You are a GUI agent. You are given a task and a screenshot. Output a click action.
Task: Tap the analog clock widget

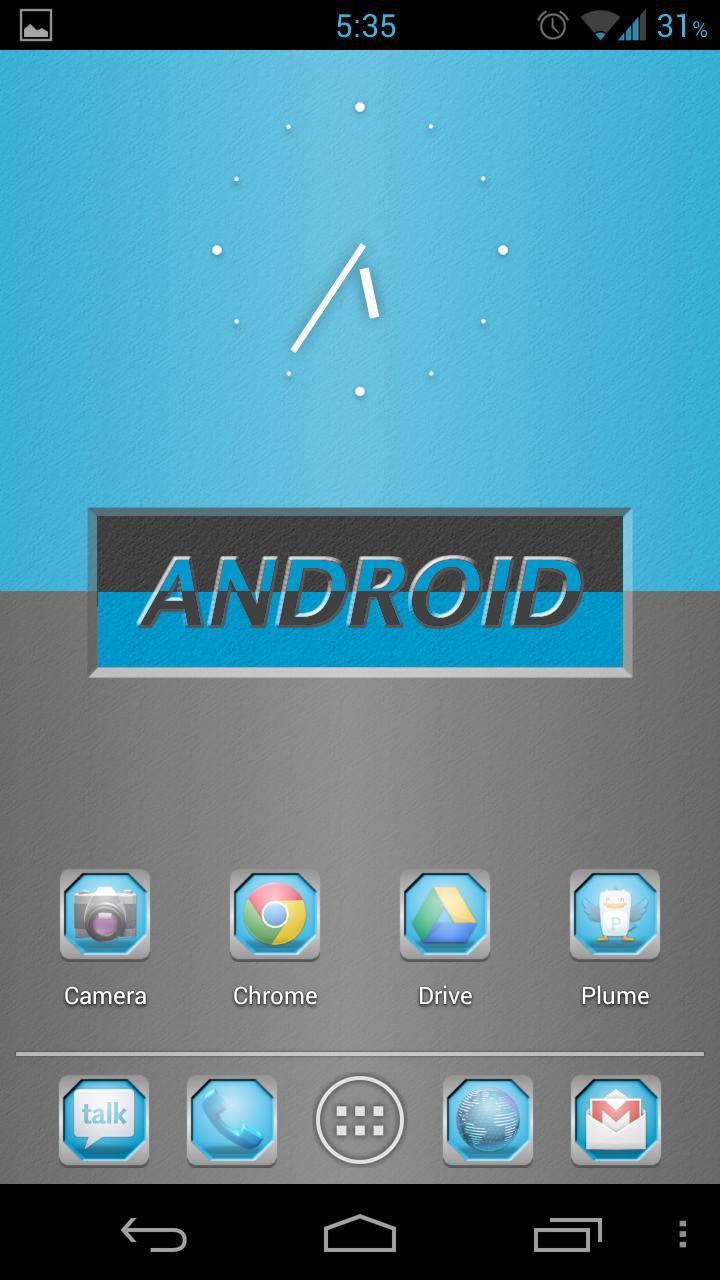tap(360, 250)
